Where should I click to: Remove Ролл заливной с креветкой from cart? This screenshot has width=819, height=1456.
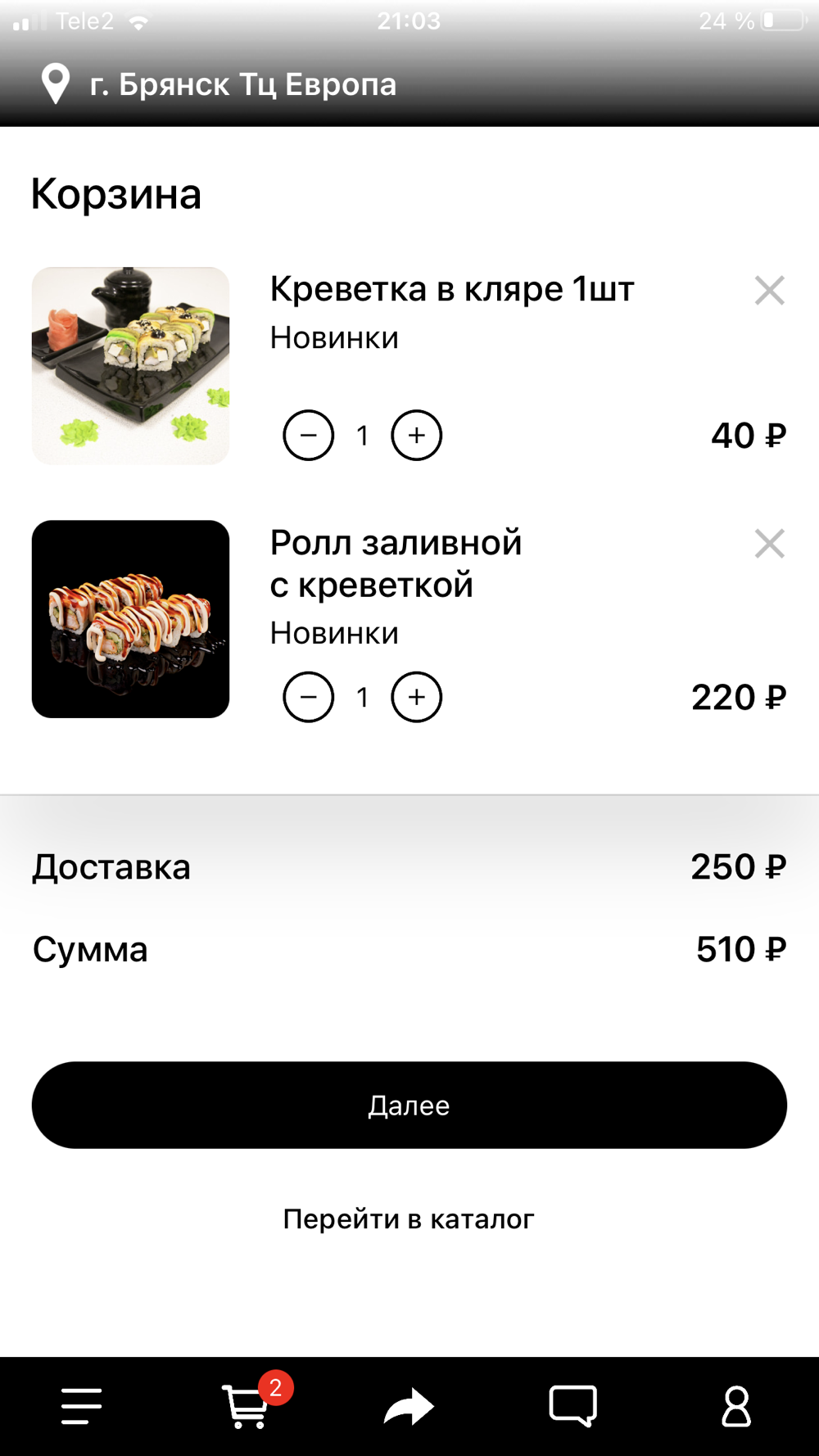769,544
